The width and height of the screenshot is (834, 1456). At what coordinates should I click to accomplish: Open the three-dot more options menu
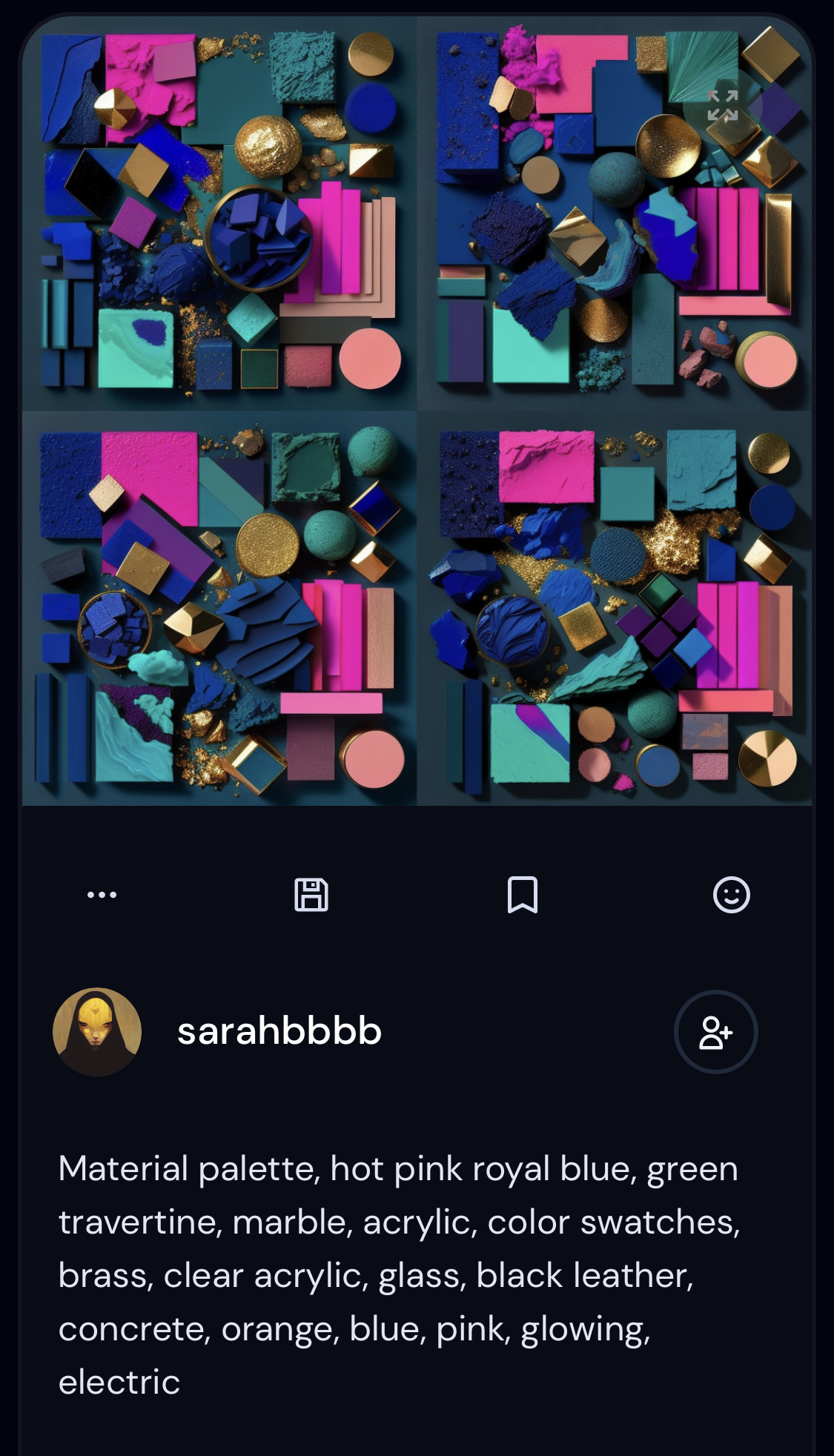pos(102,895)
